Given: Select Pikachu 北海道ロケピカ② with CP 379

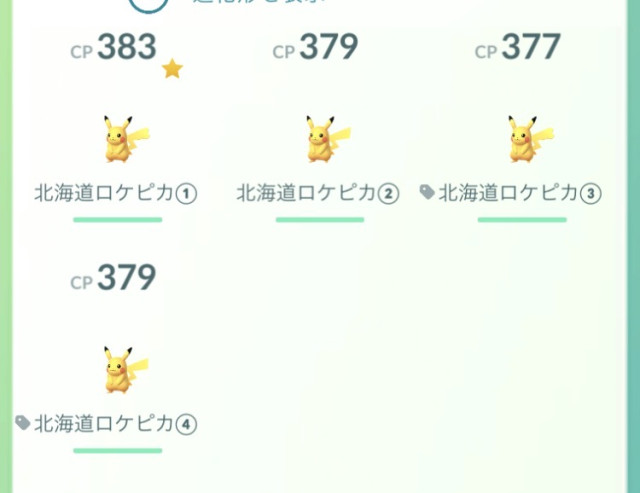Looking at the screenshot, I should pos(320,139).
